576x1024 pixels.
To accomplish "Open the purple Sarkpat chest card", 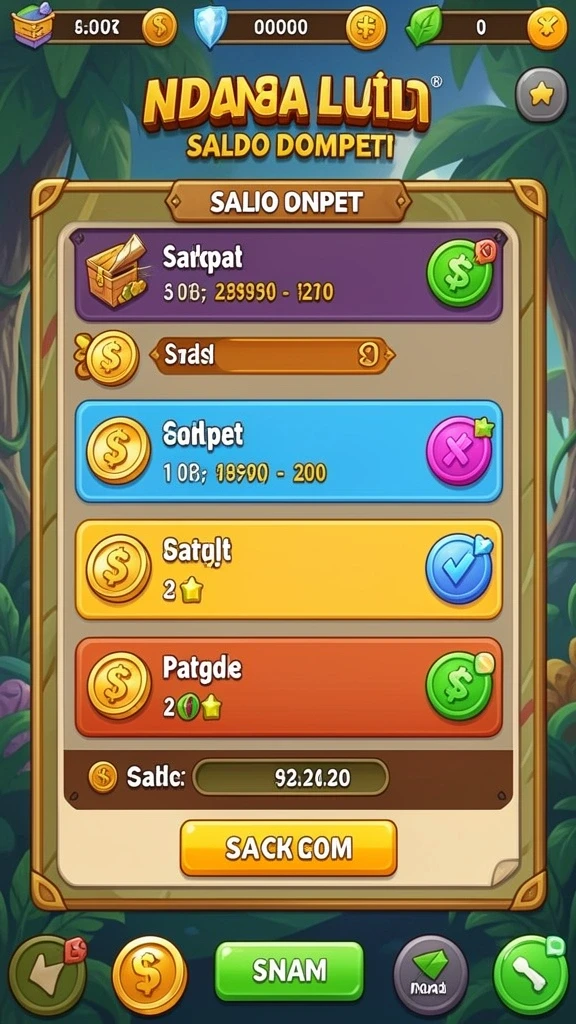I will (289, 274).
